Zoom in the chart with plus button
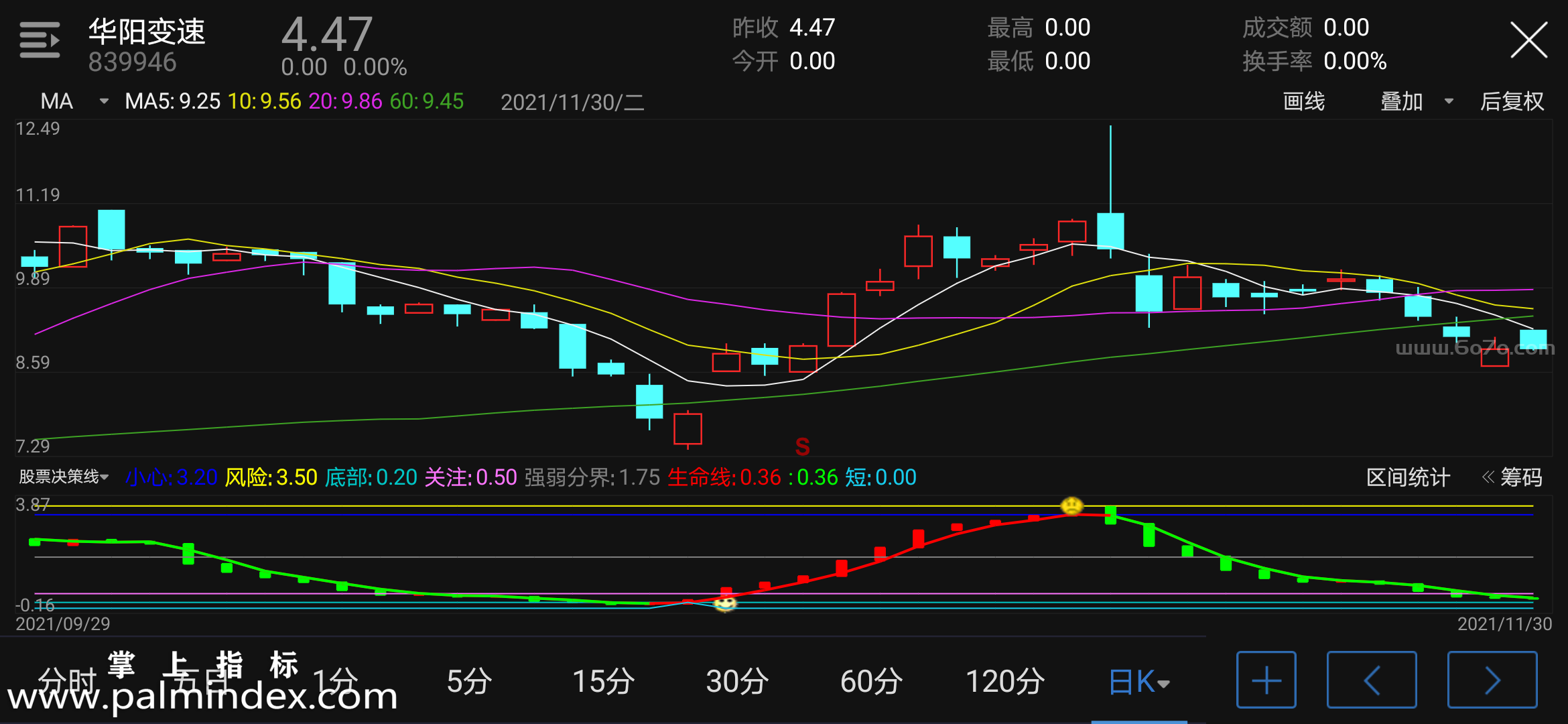The height and width of the screenshot is (724, 1568). tap(1266, 680)
